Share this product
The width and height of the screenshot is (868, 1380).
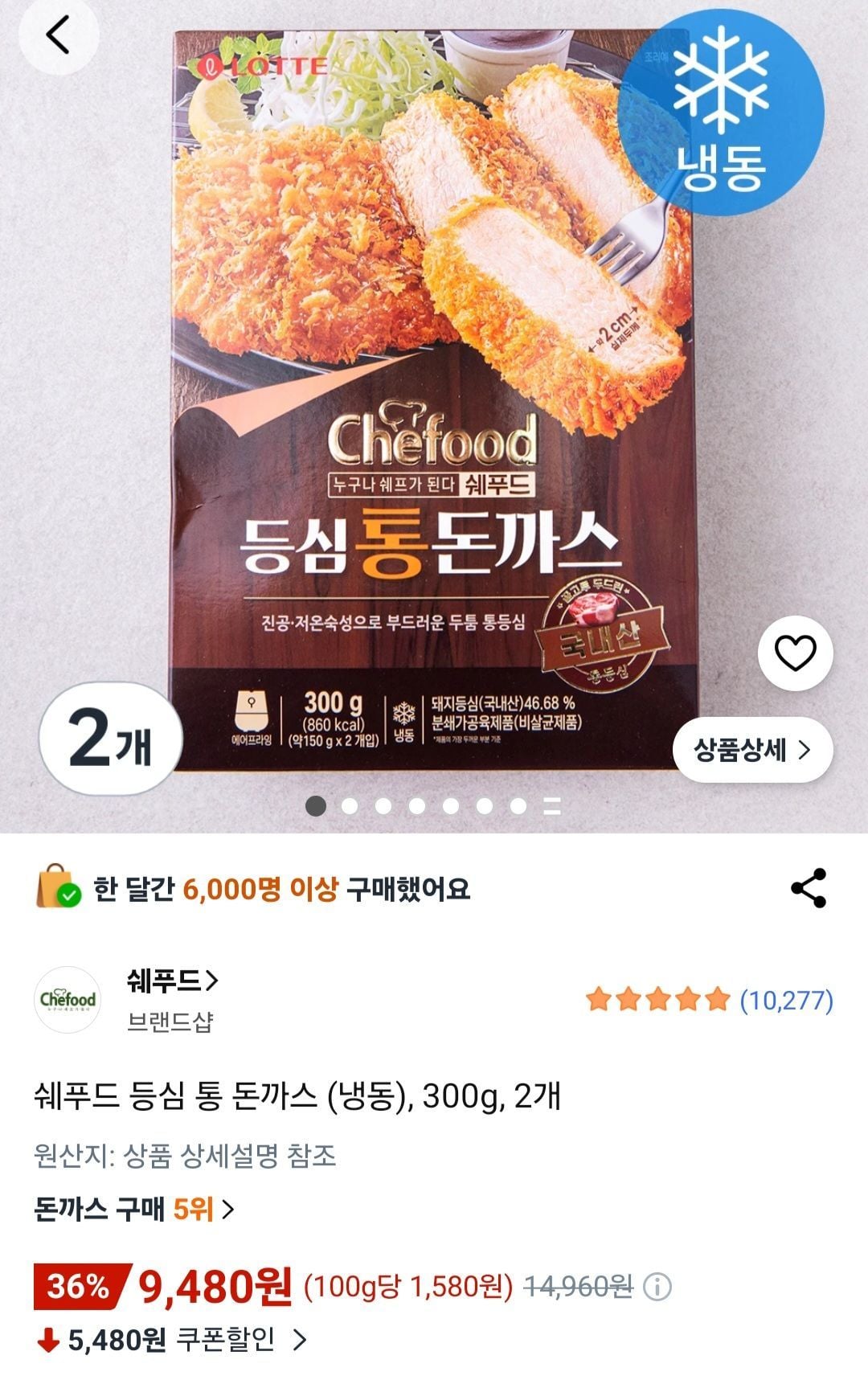click(809, 888)
